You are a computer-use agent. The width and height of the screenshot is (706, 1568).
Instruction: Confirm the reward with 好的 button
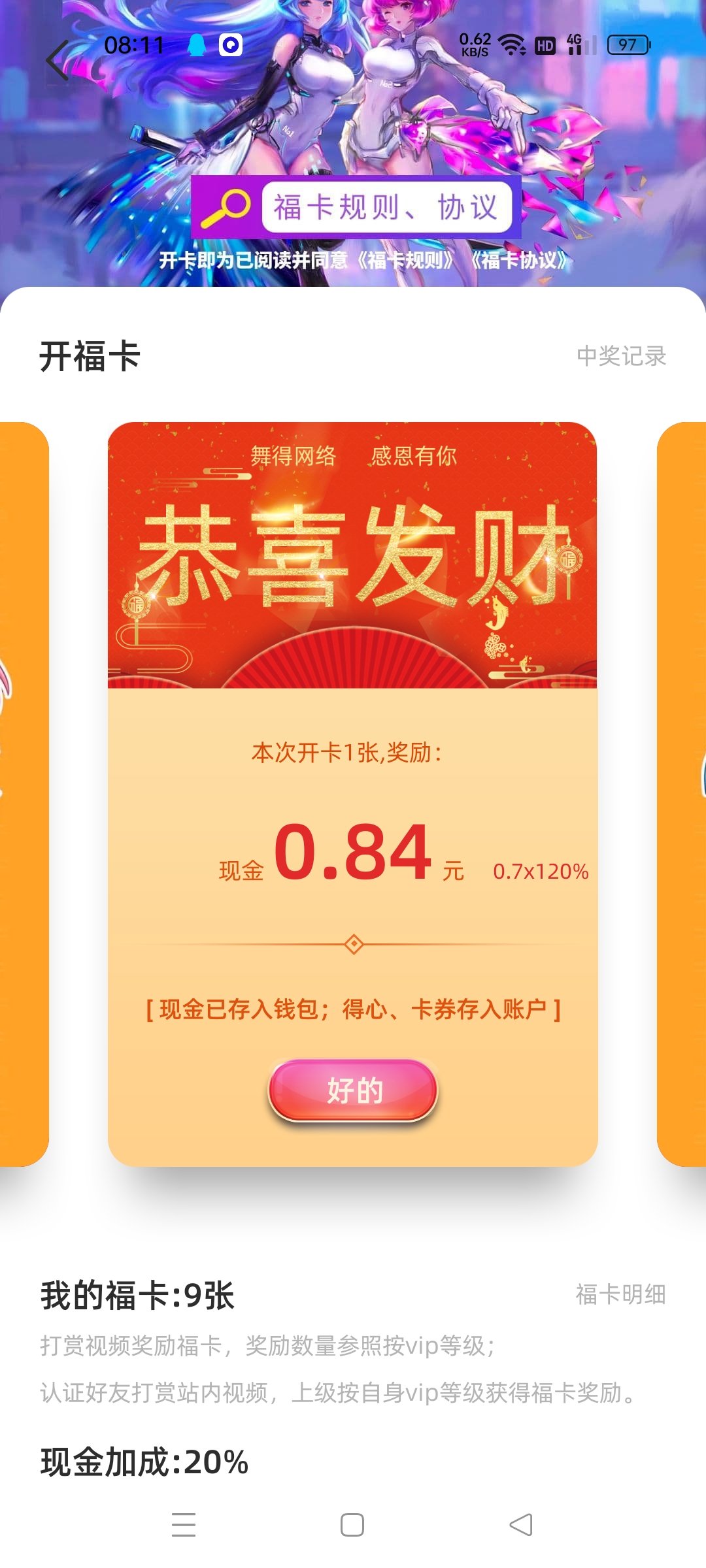(353, 1090)
